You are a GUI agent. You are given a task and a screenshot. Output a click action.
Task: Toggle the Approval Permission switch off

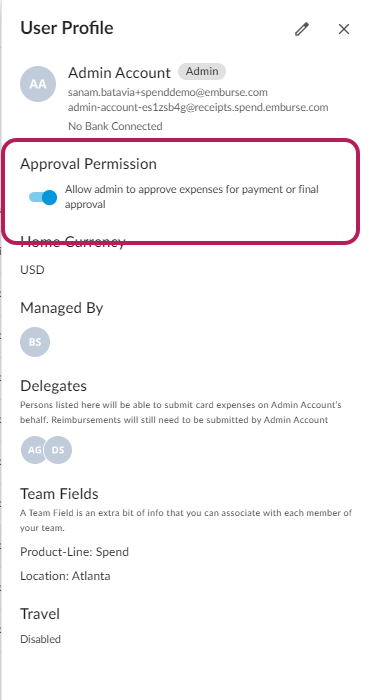tap(43, 197)
